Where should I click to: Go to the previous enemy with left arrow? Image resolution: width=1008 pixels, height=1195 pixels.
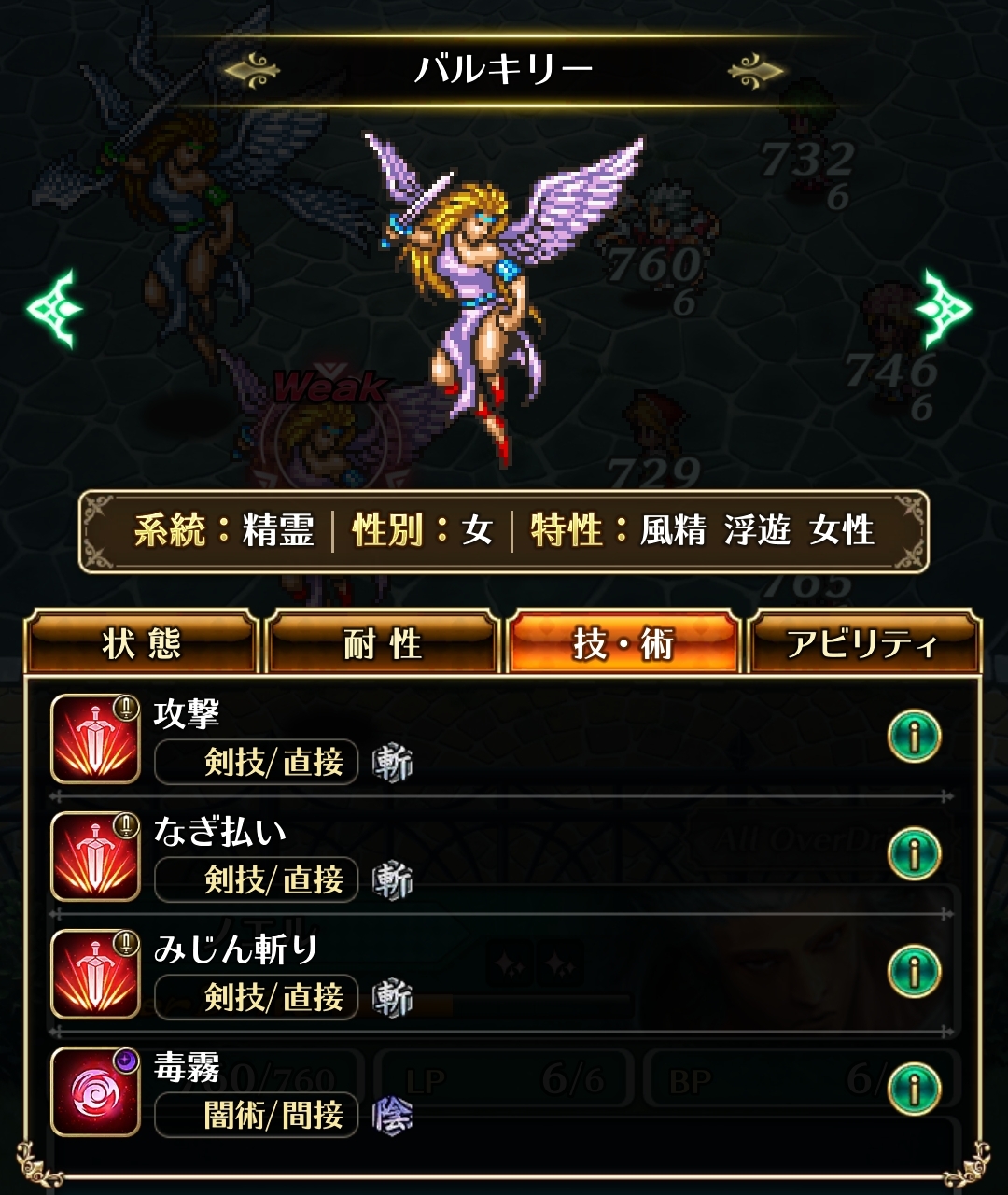[56, 309]
